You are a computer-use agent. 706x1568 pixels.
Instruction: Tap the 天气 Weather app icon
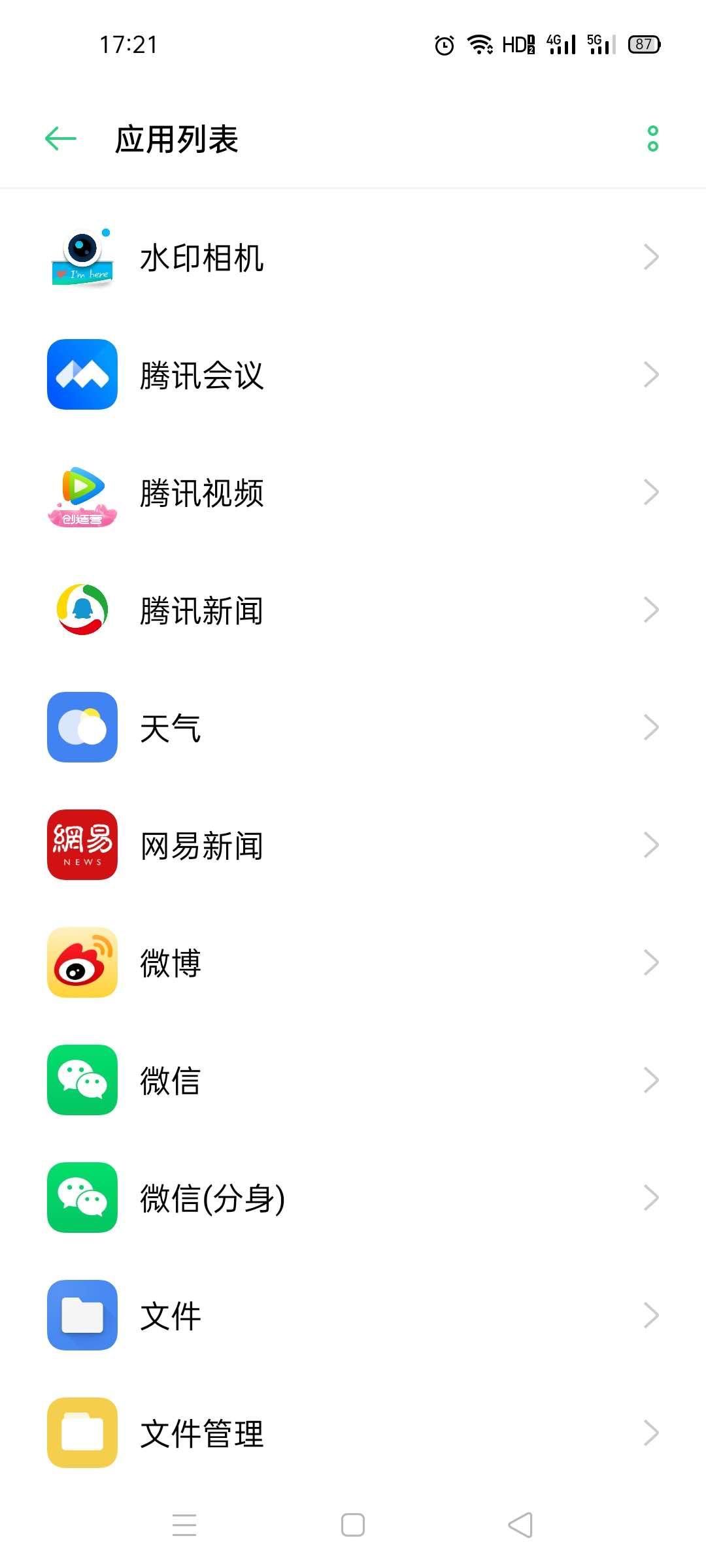[x=82, y=728]
